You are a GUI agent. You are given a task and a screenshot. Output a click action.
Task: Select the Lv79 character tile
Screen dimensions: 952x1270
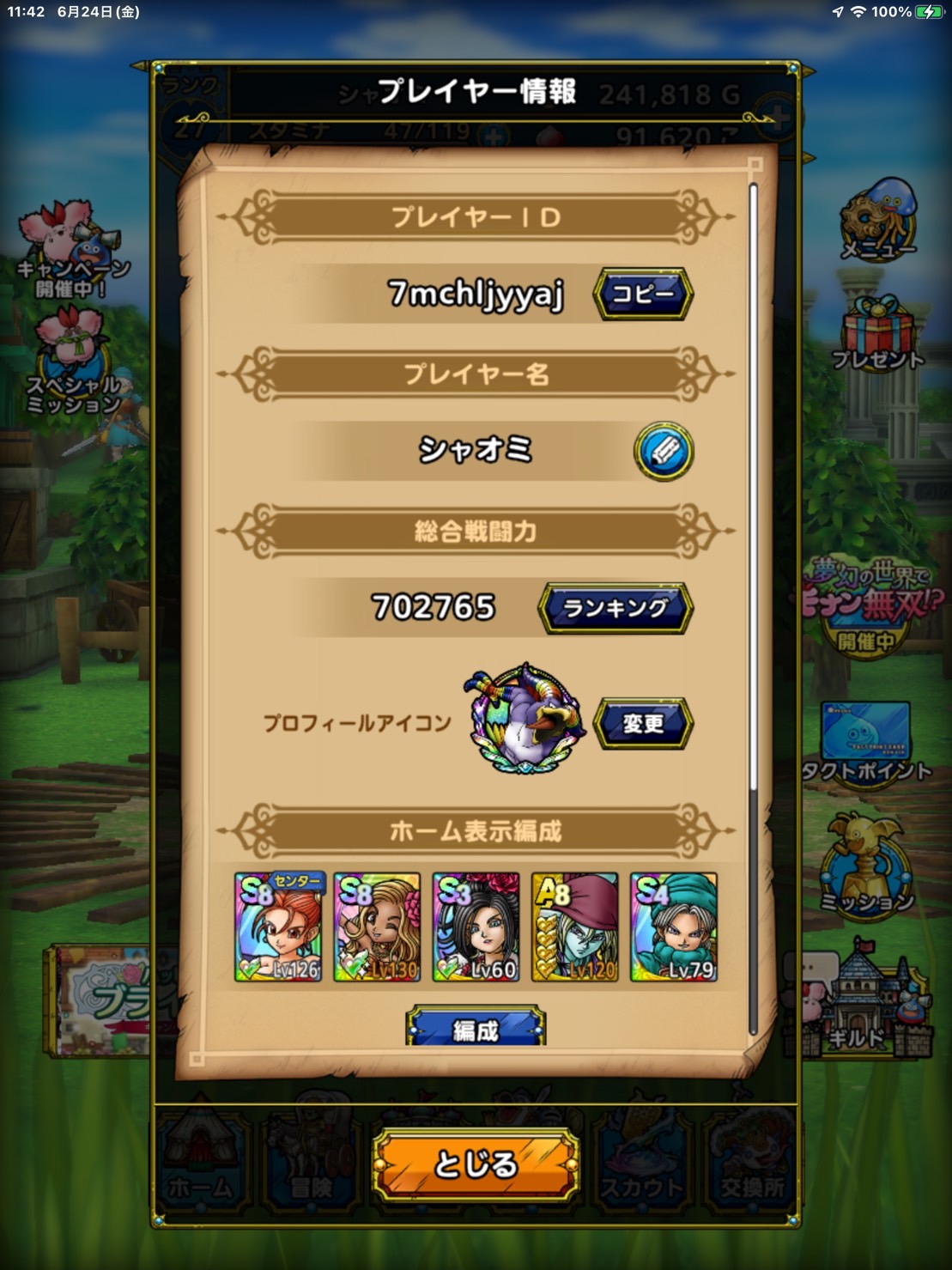(674, 927)
